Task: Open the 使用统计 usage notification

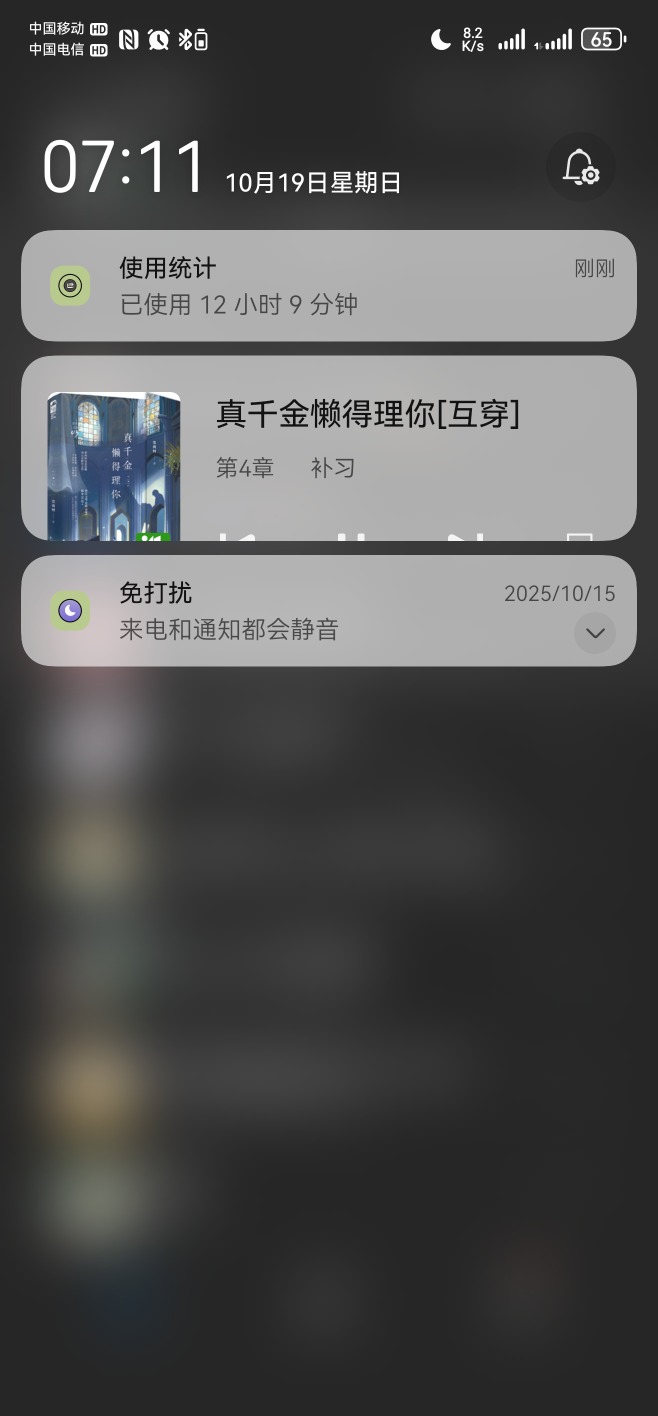Action: point(328,286)
